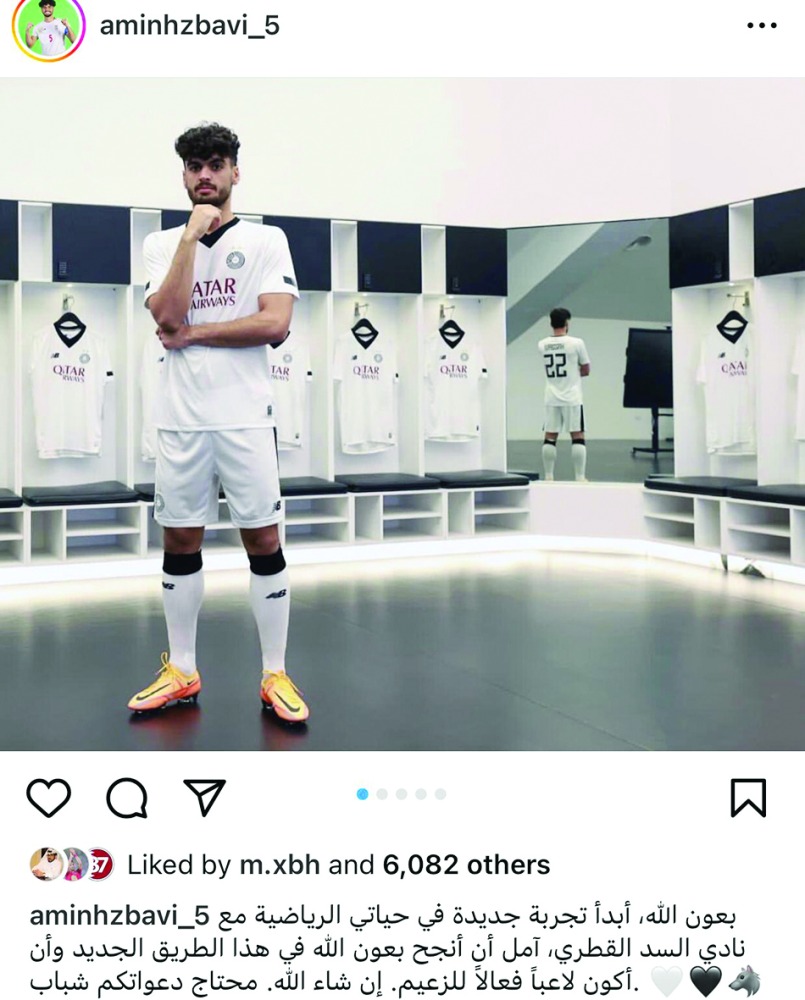805x1000 pixels.
Task: Open the aminhzbavi_5 username in the post header
Action: (189, 26)
